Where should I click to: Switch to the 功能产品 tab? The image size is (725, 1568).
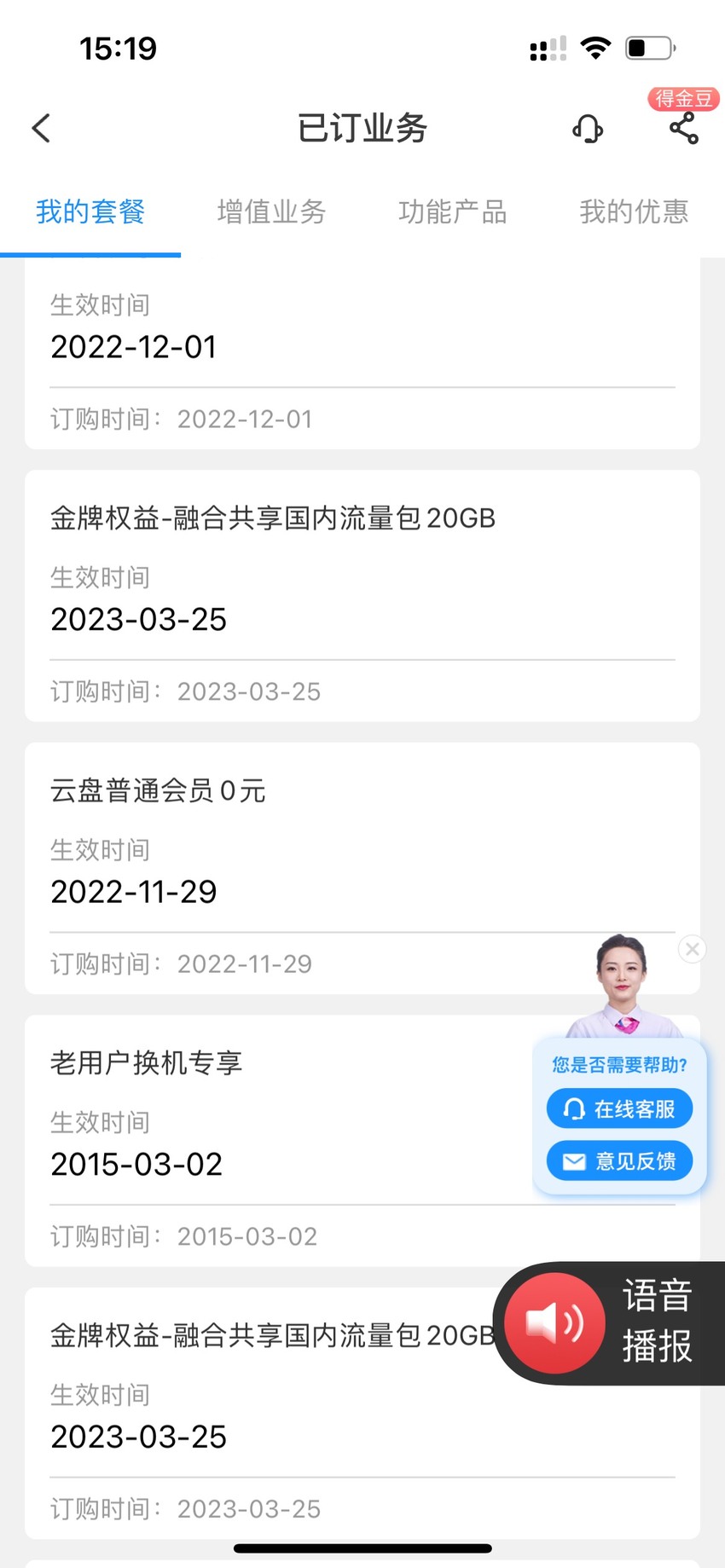pos(453,211)
